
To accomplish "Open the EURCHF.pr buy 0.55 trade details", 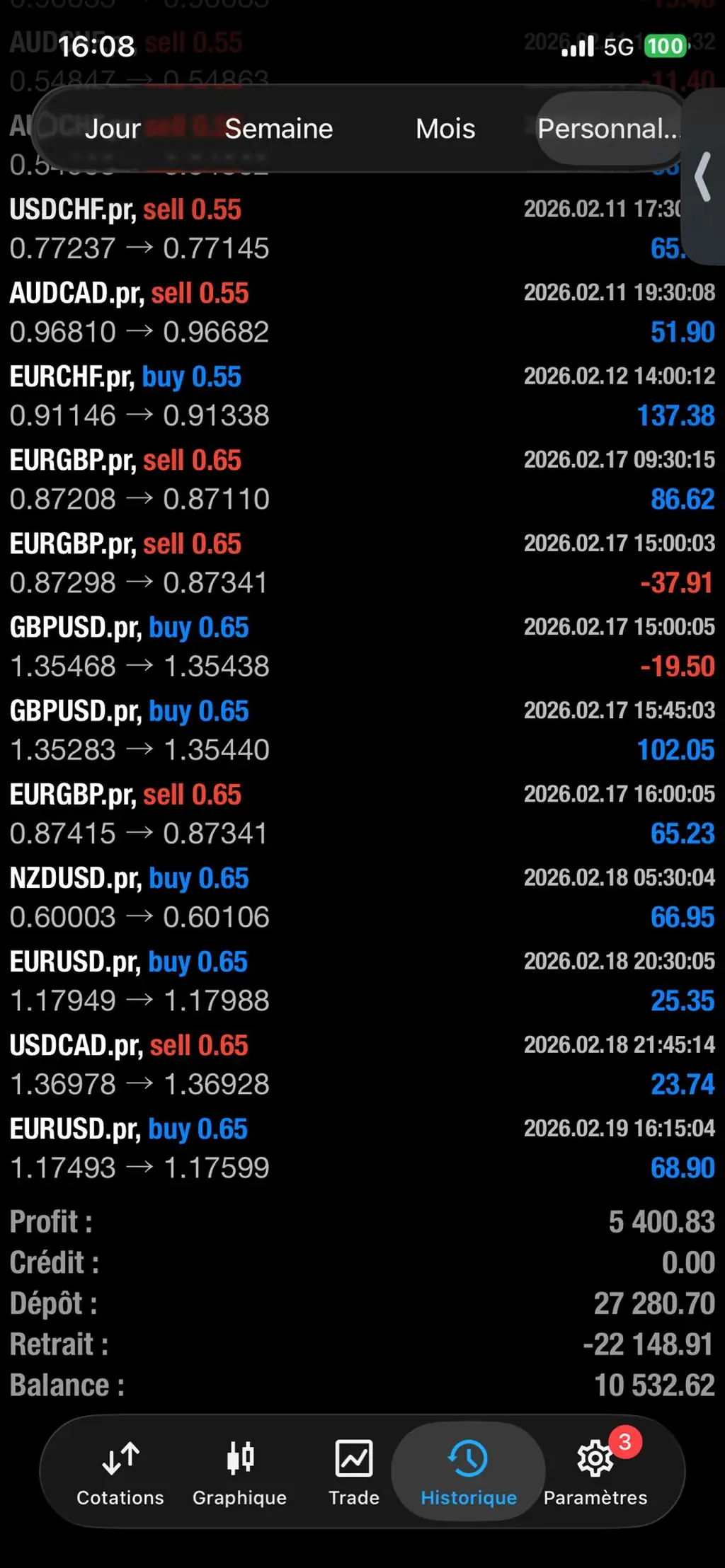I will [361, 396].
